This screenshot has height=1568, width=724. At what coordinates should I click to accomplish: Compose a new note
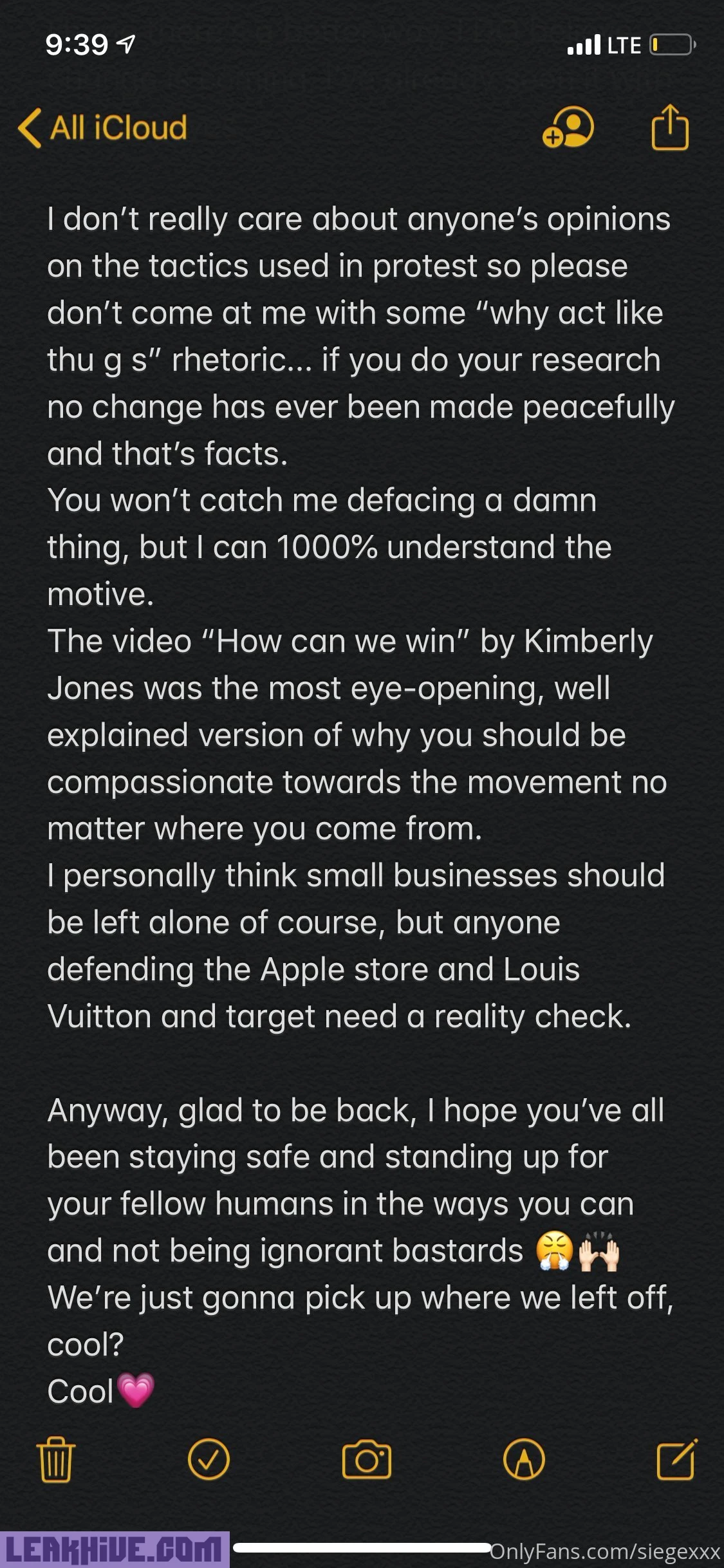point(676,1459)
